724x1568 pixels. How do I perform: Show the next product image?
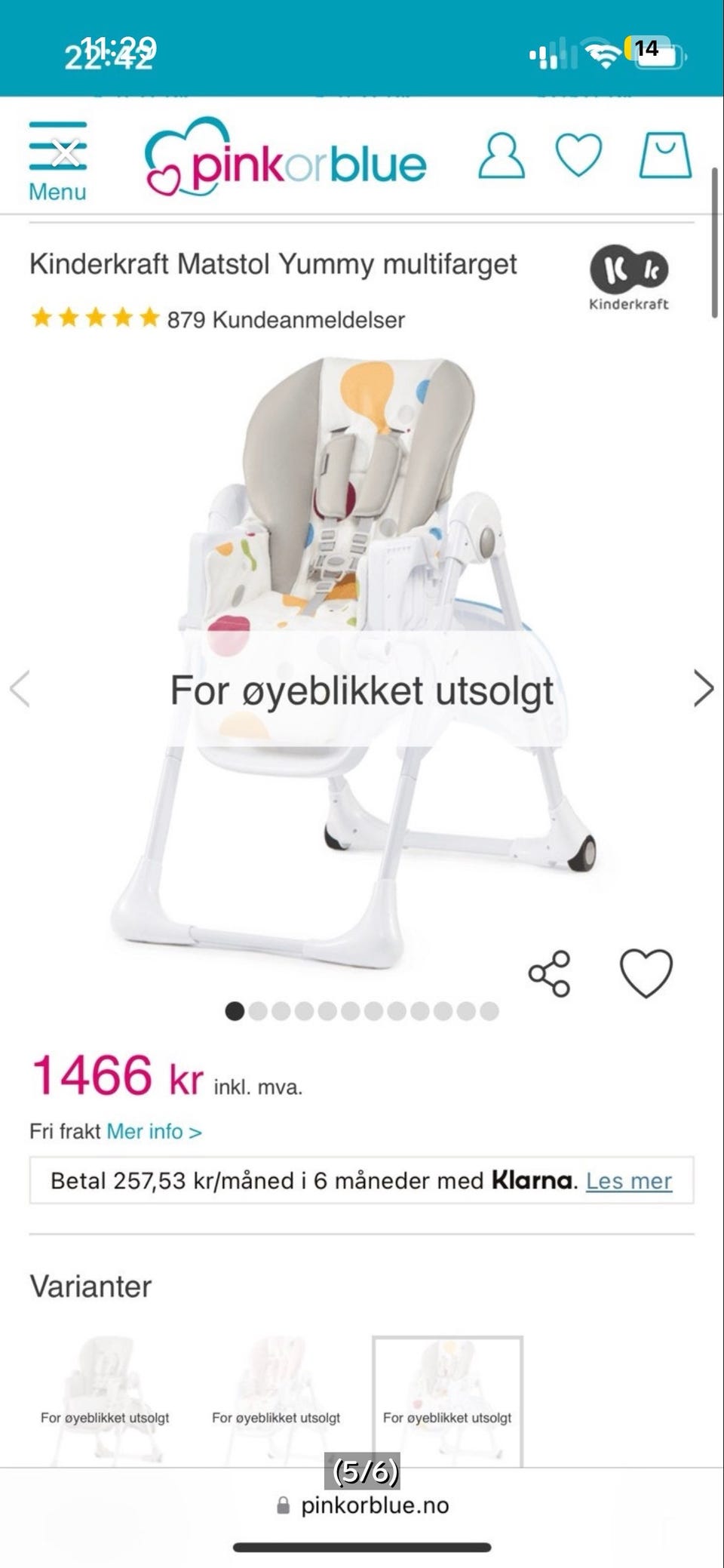pos(703,689)
